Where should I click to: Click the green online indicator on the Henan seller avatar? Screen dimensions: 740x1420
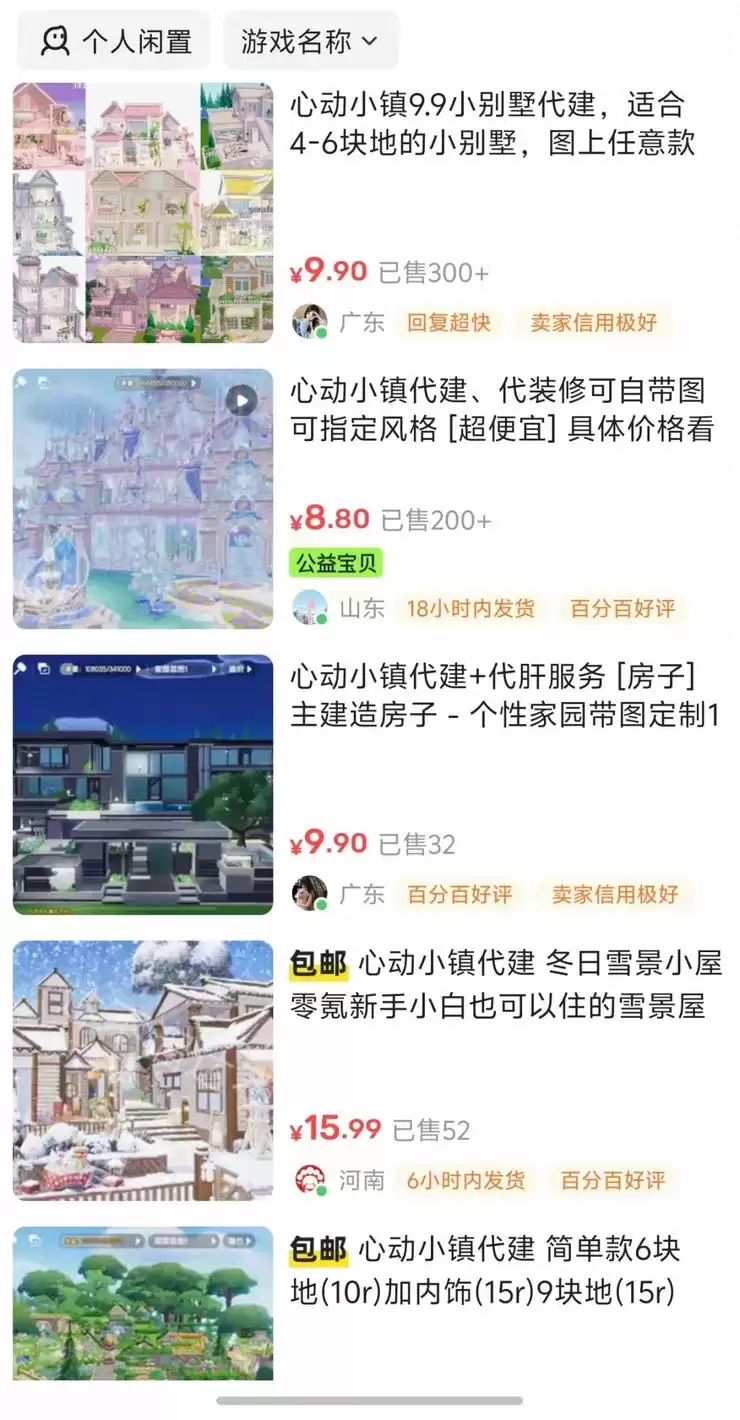[x=323, y=1191]
